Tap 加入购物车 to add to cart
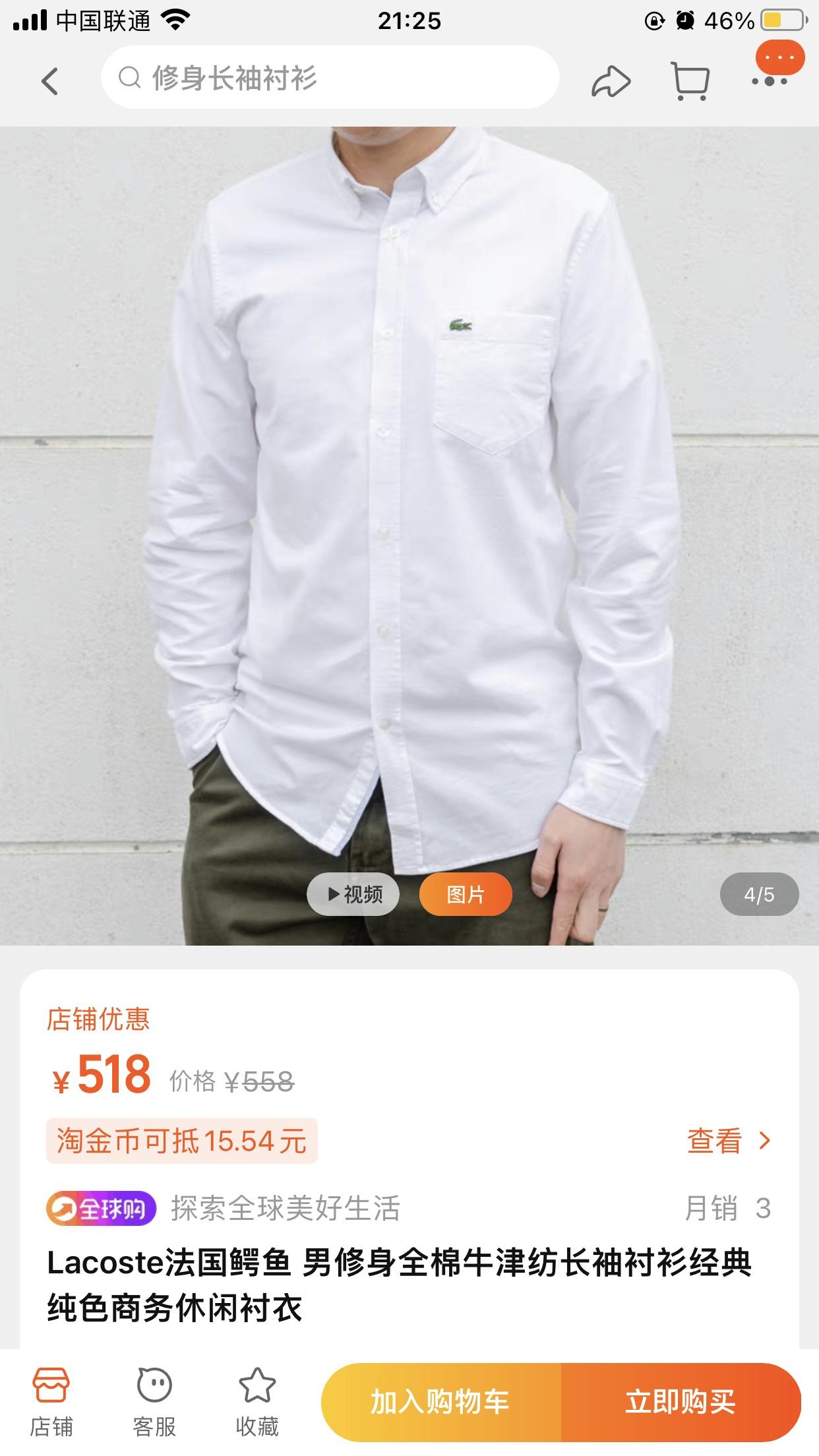Screen dimensions: 819x1456 point(440,1402)
